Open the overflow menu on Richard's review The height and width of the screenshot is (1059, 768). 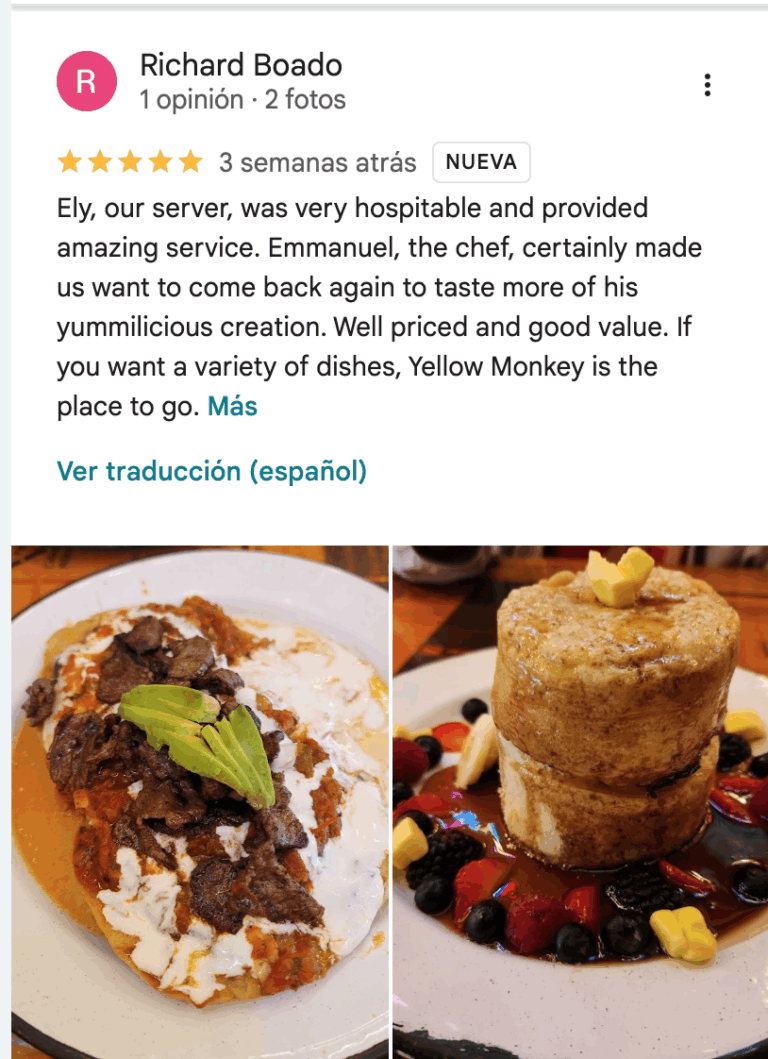tap(707, 85)
